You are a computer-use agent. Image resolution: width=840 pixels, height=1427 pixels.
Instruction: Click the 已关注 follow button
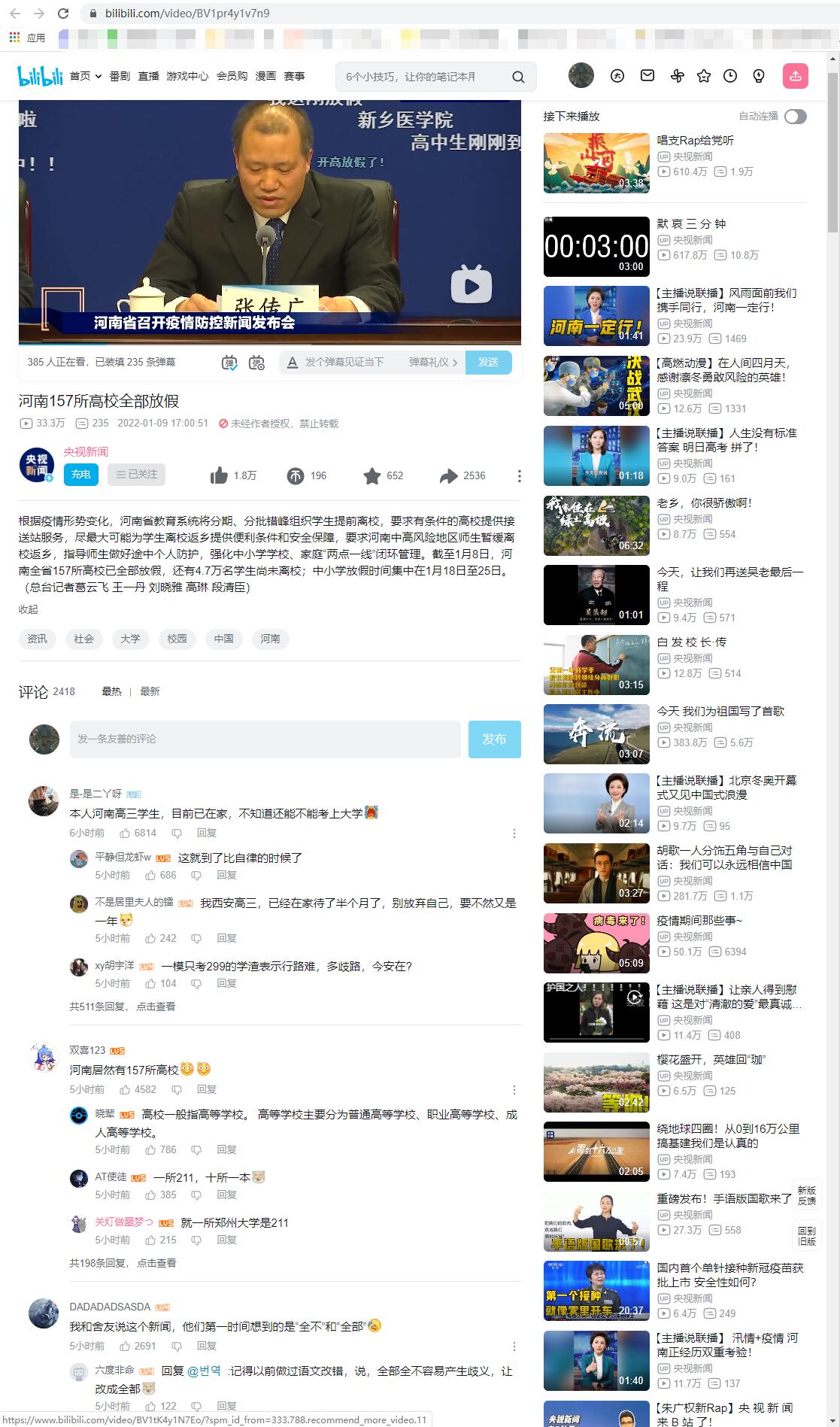coord(136,474)
